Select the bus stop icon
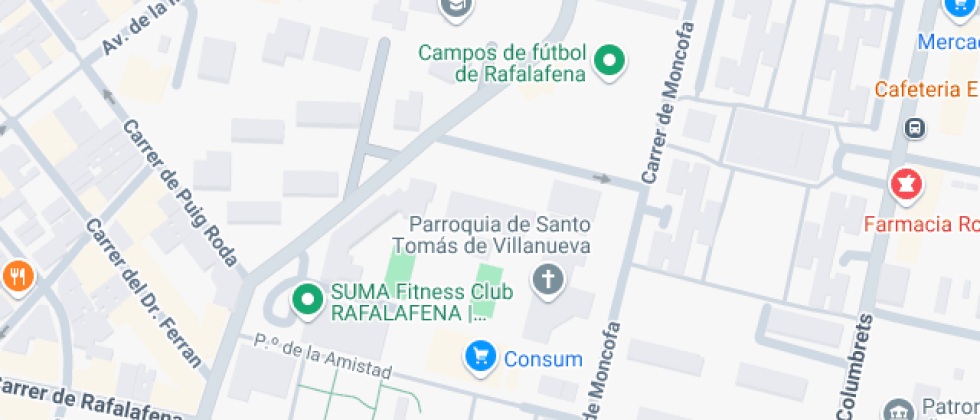 pyautogui.click(x=913, y=128)
